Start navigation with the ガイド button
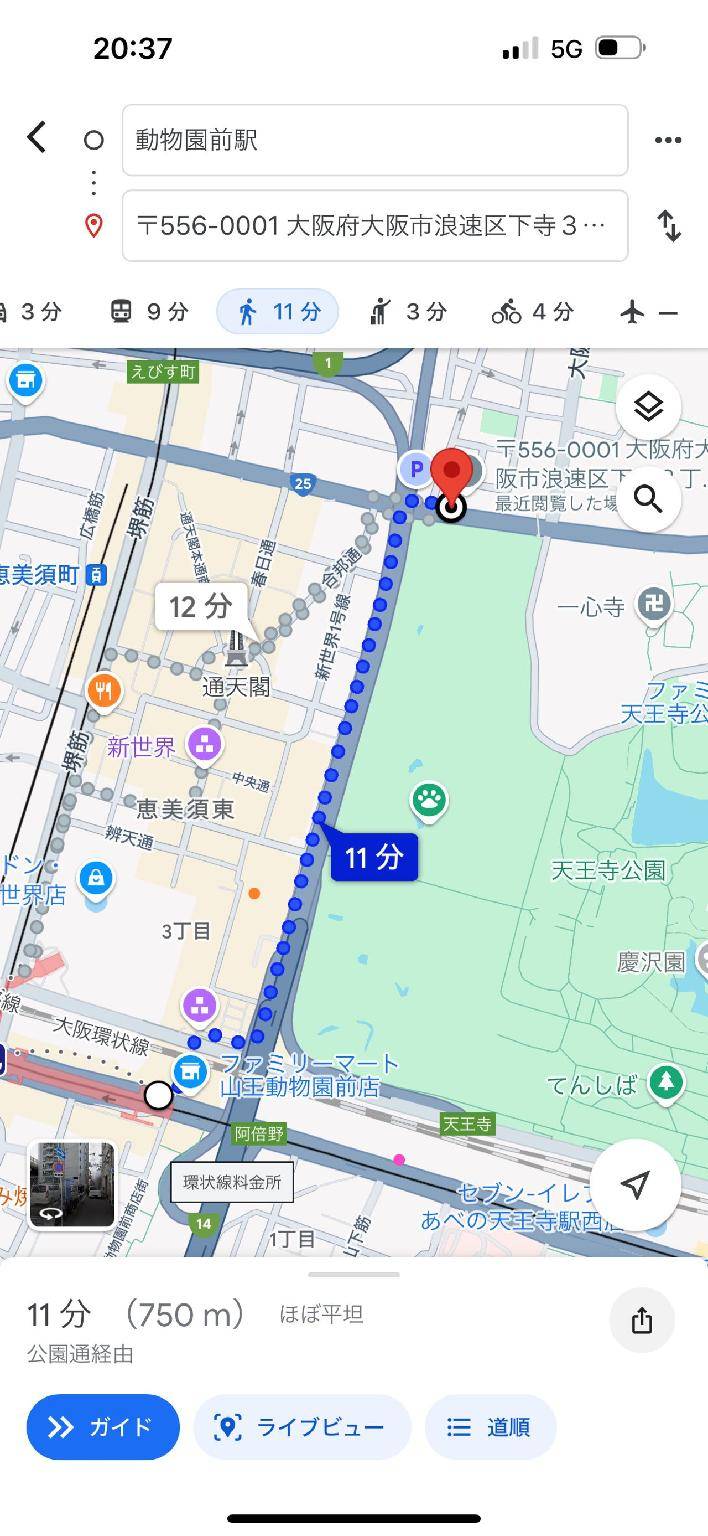The width and height of the screenshot is (708, 1536). click(x=103, y=1427)
